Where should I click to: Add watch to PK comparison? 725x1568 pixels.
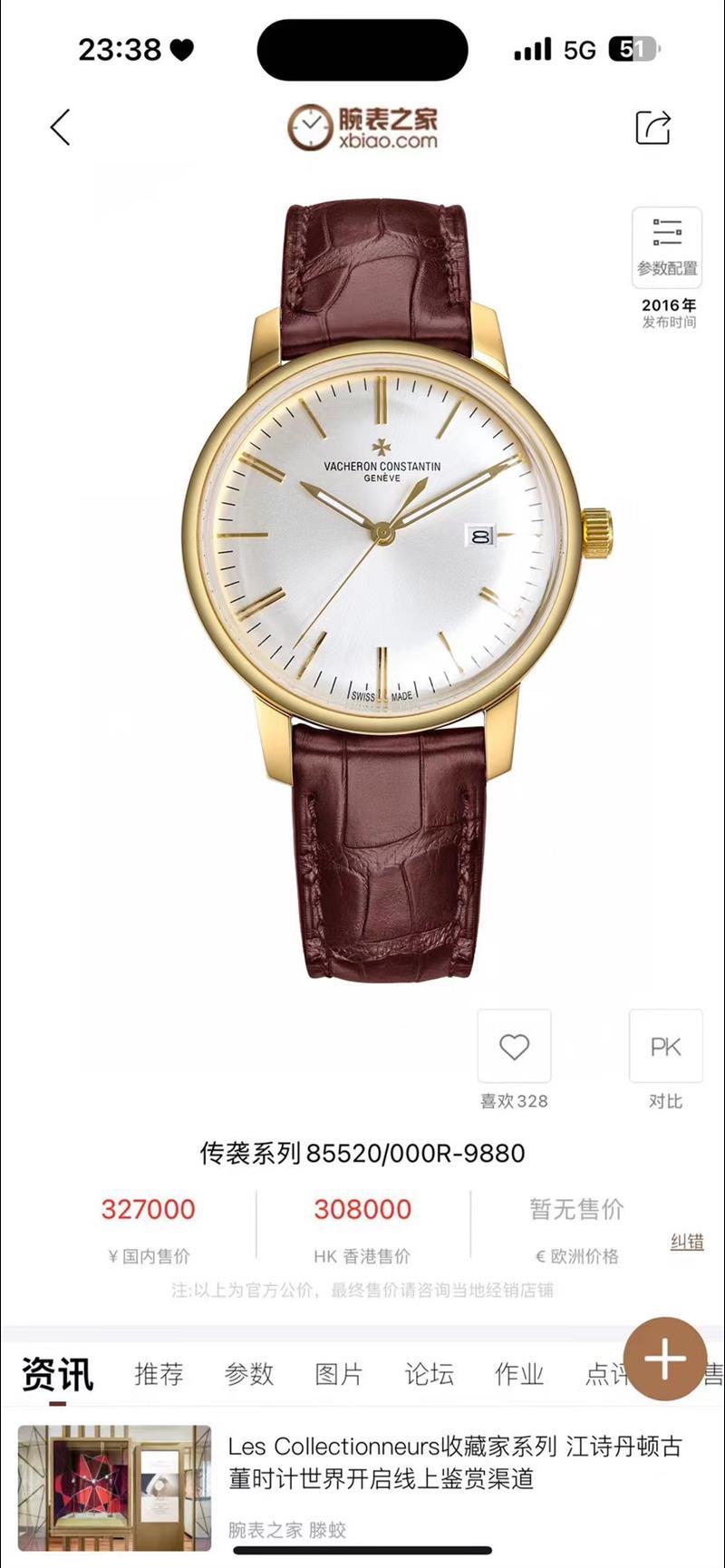point(665,1047)
